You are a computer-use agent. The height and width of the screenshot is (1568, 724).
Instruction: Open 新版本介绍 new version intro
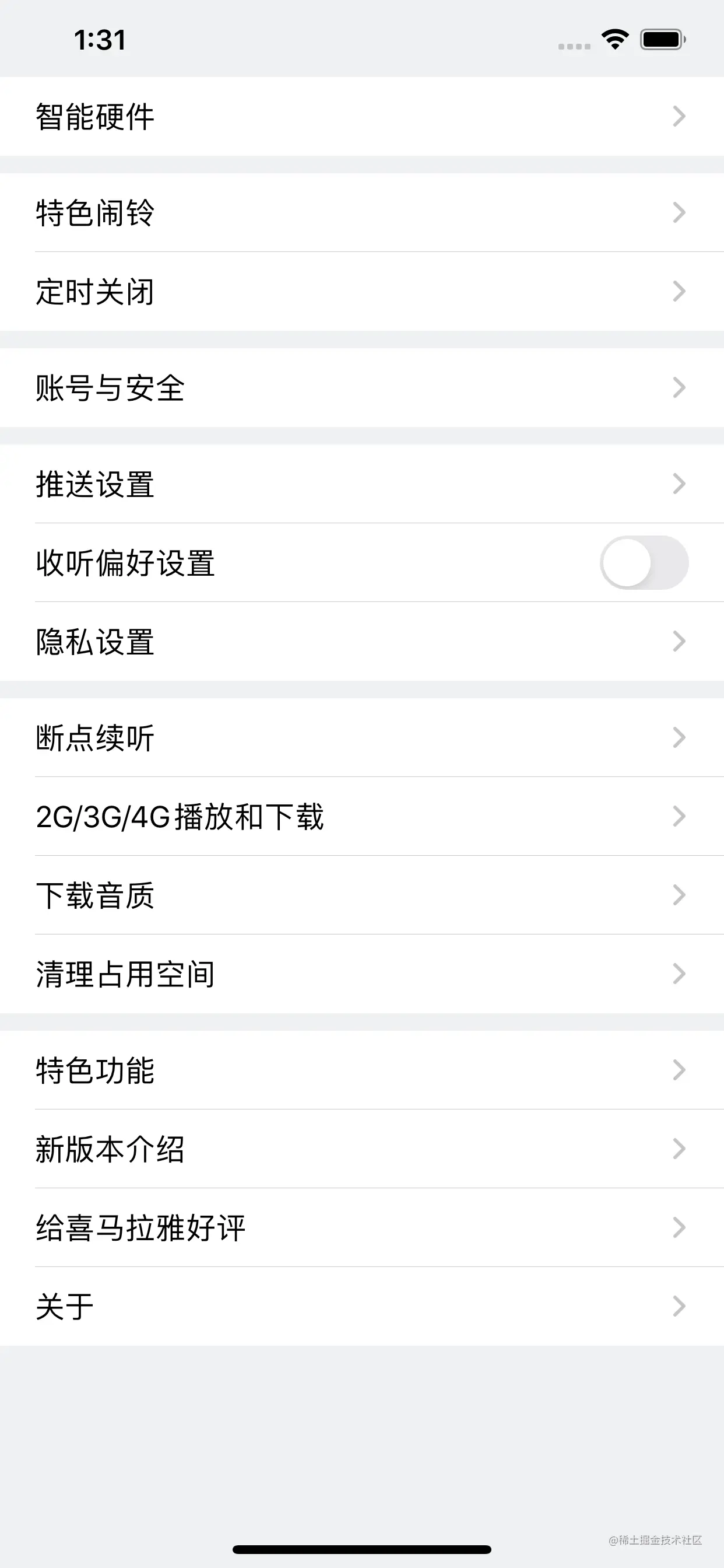coord(362,1149)
